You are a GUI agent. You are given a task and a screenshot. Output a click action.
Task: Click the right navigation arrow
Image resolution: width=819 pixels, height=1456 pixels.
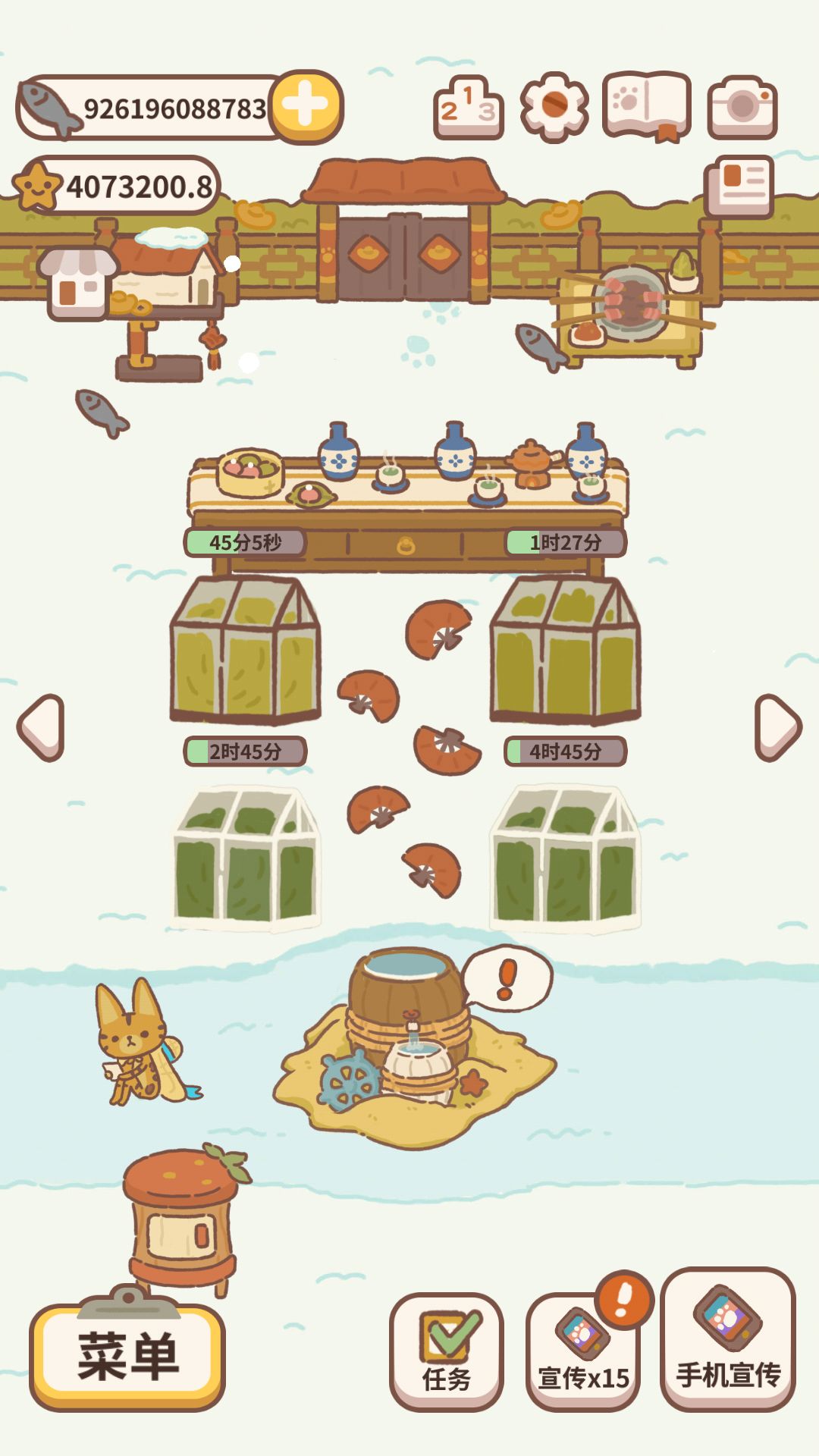778,726
